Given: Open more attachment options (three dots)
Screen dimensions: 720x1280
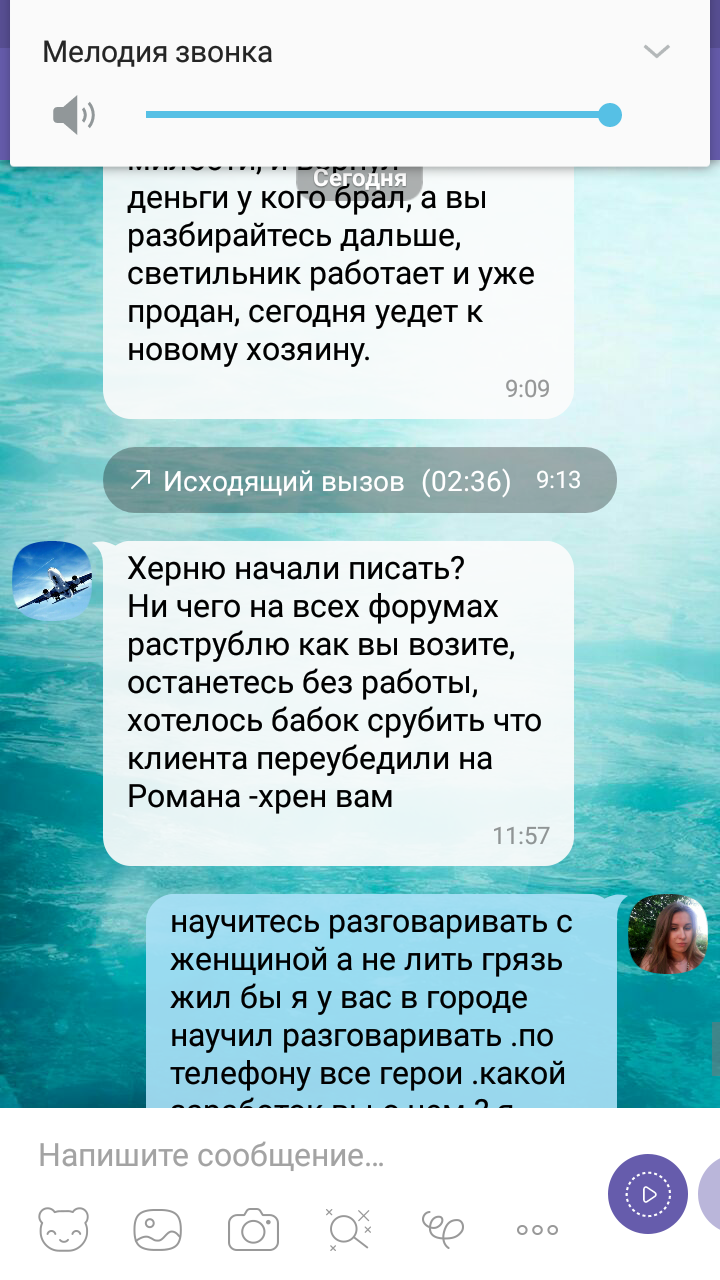Looking at the screenshot, I should tap(537, 1229).
